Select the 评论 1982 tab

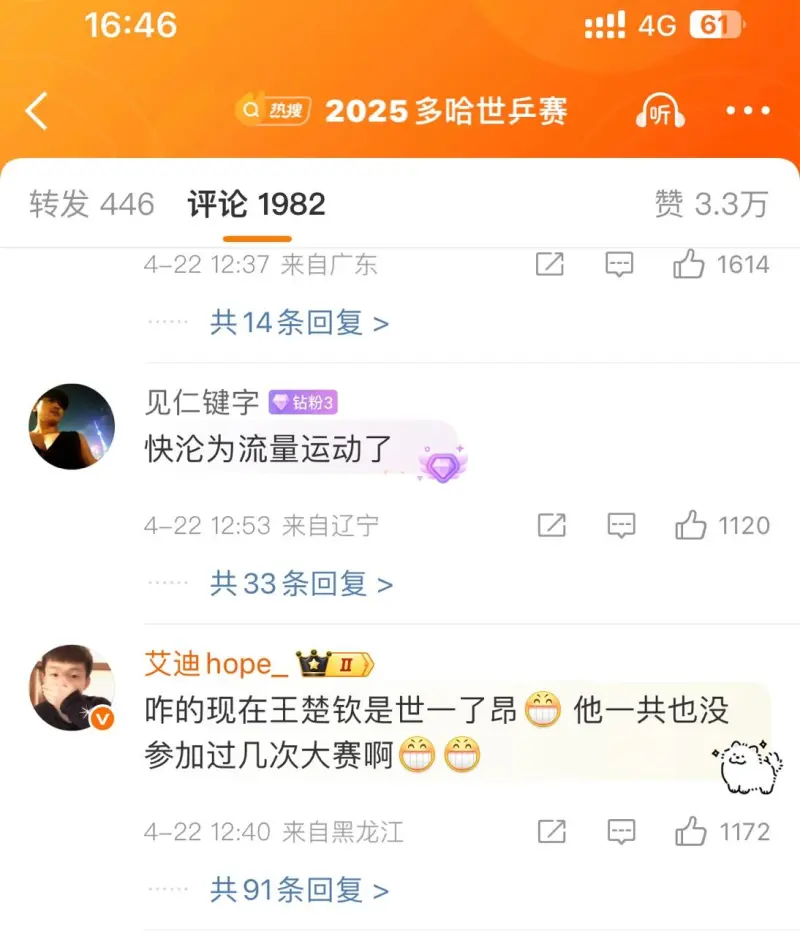coord(257,204)
